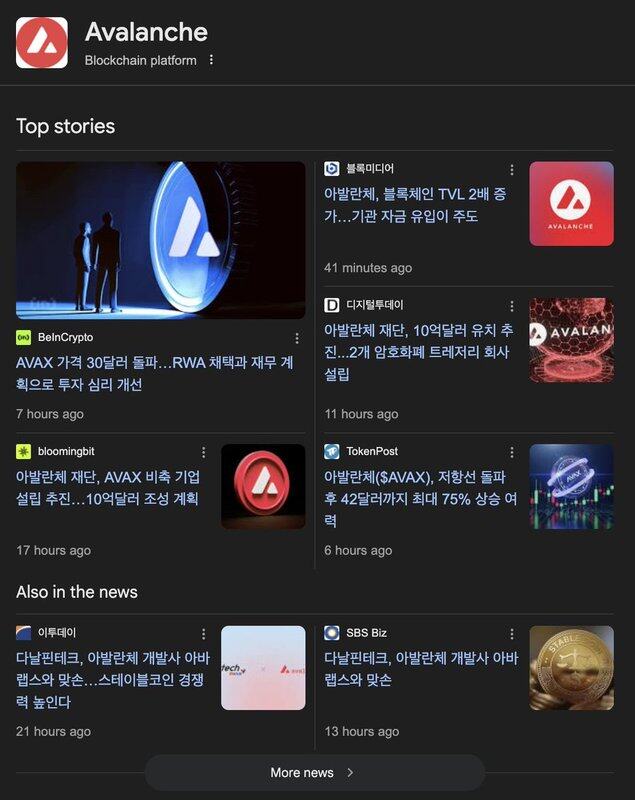The height and width of the screenshot is (800, 635).
Task: Open the overflow menu for the 블록미디어 story
Action: [512, 170]
